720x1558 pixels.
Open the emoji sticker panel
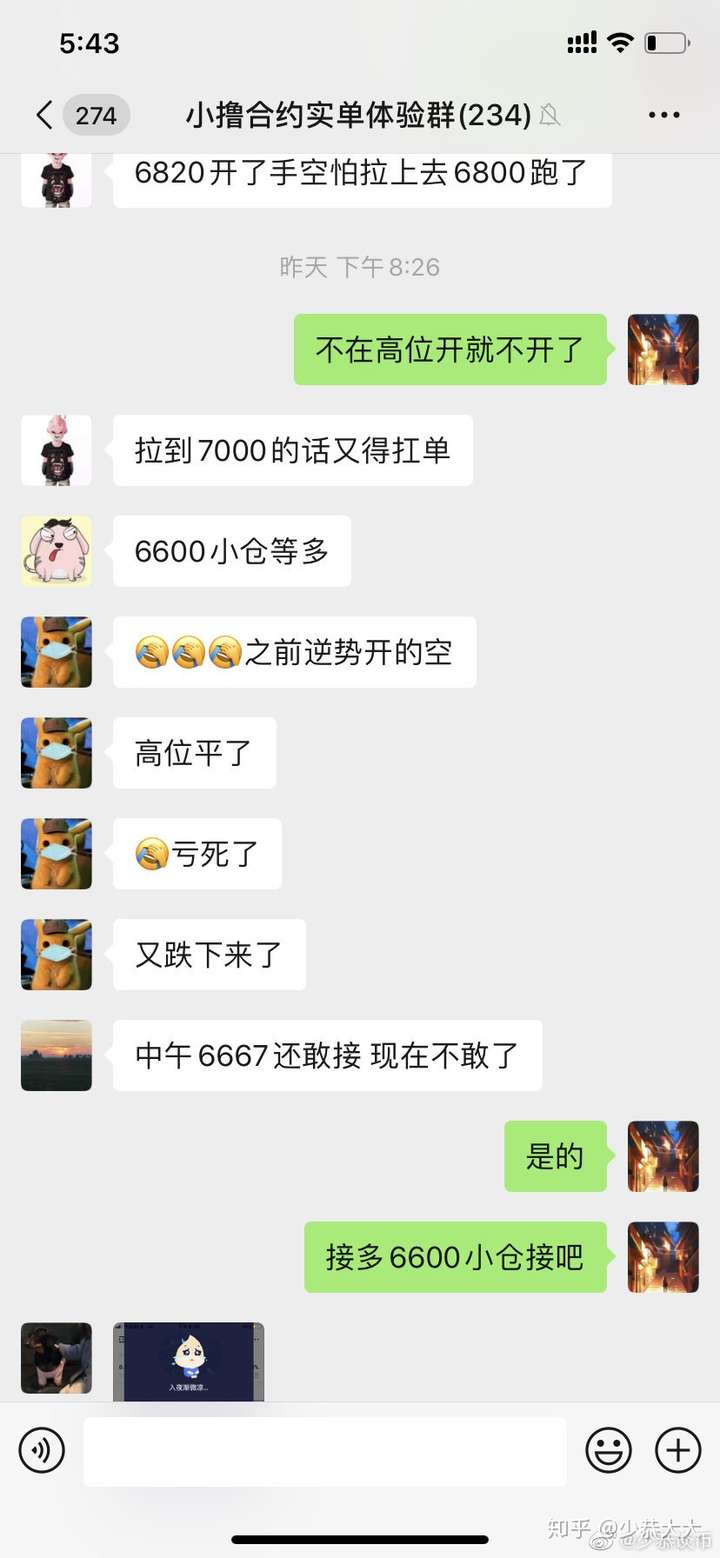pyautogui.click(x=608, y=1450)
